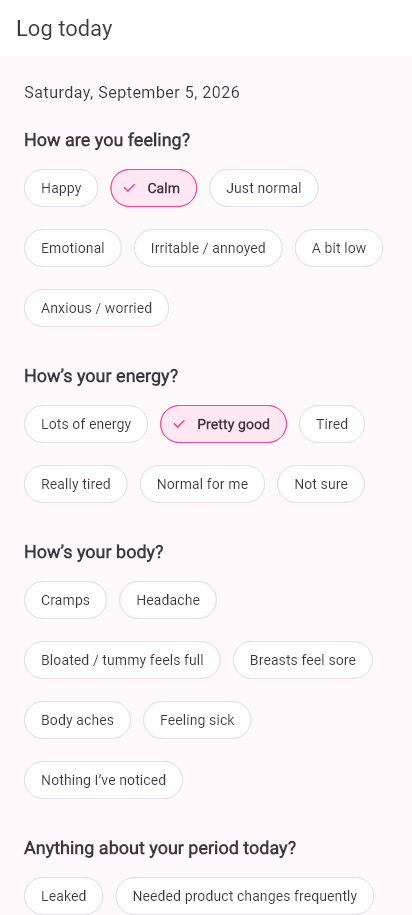This screenshot has height=915, width=412.
Task: Select Bloated / tummy feels full
Action: click(x=123, y=660)
